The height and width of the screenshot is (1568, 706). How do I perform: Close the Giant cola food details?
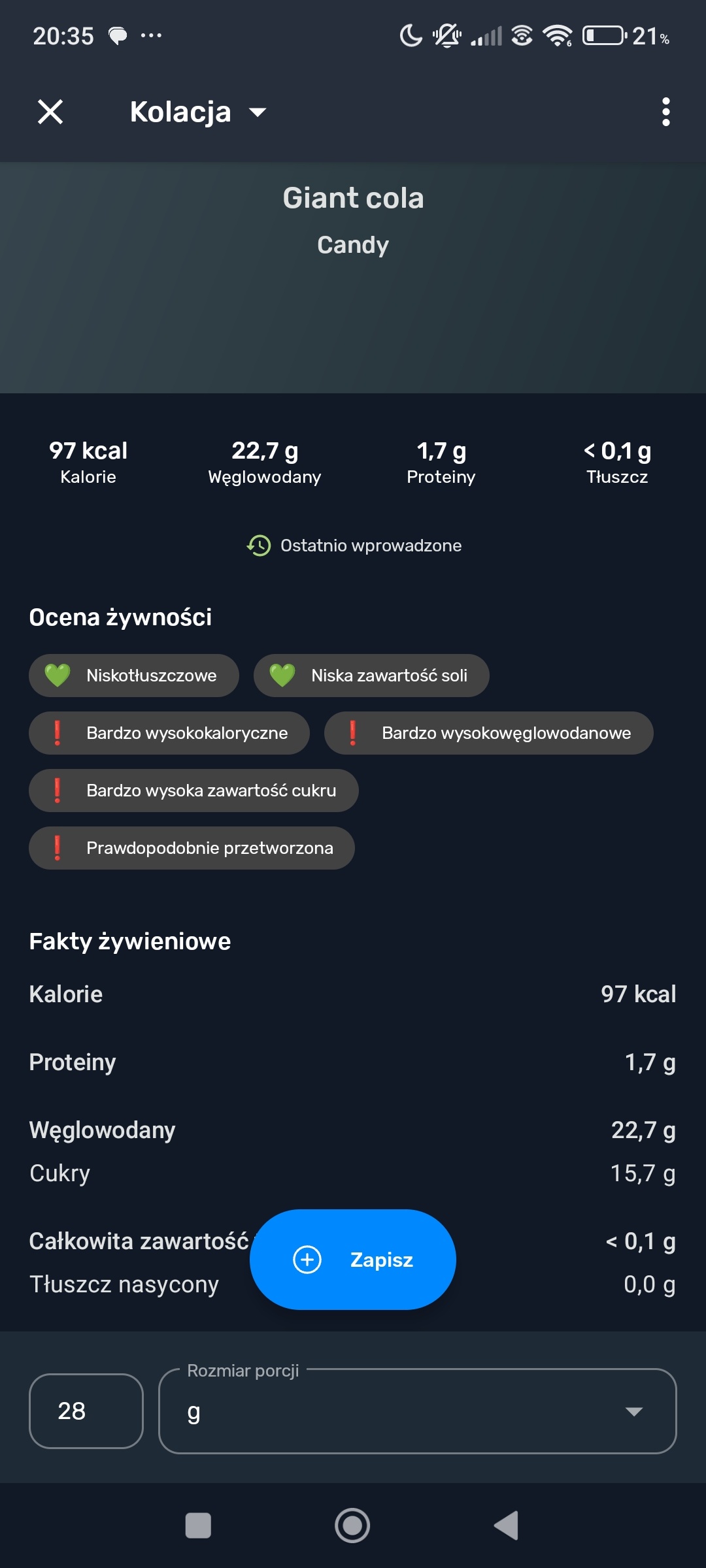tap(50, 112)
